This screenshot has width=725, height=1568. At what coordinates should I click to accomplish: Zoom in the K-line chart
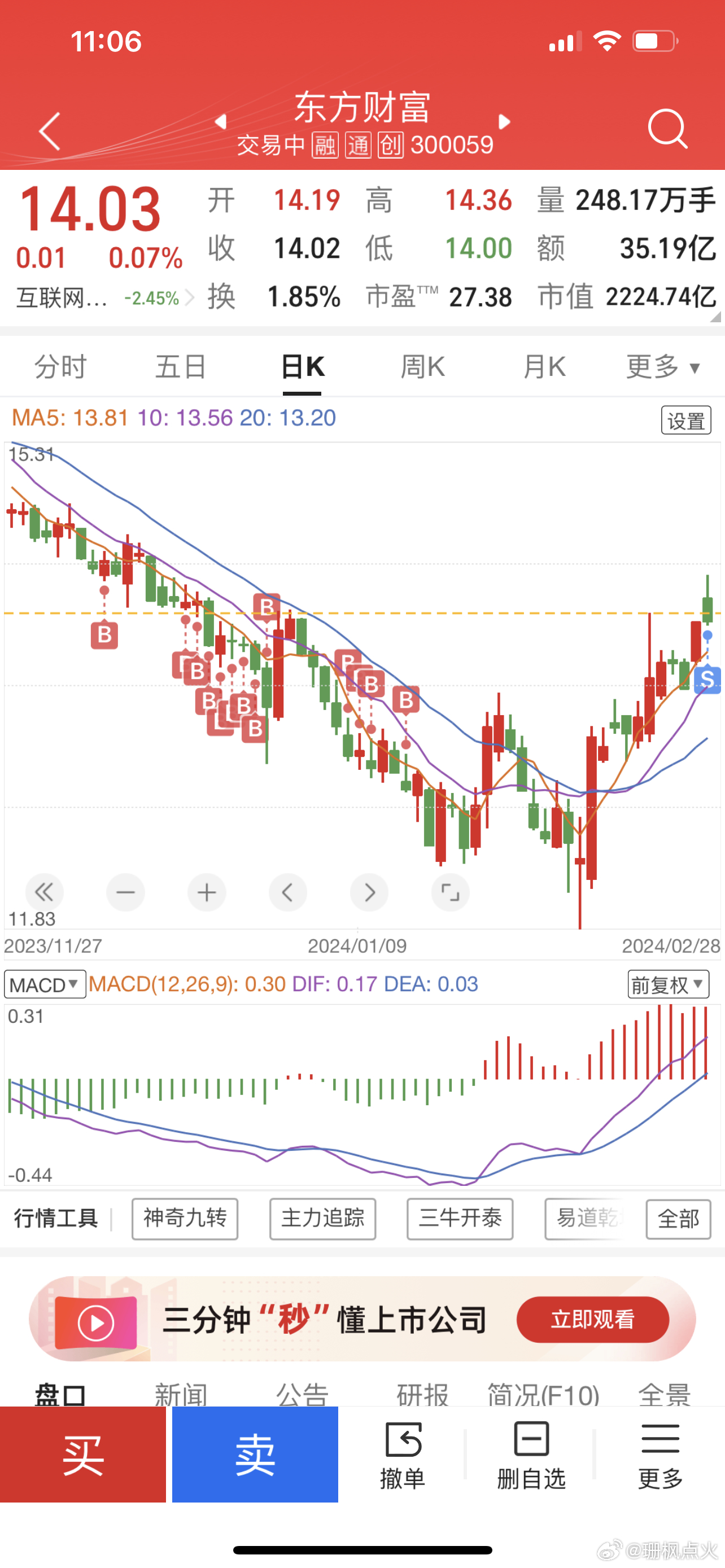point(206,892)
